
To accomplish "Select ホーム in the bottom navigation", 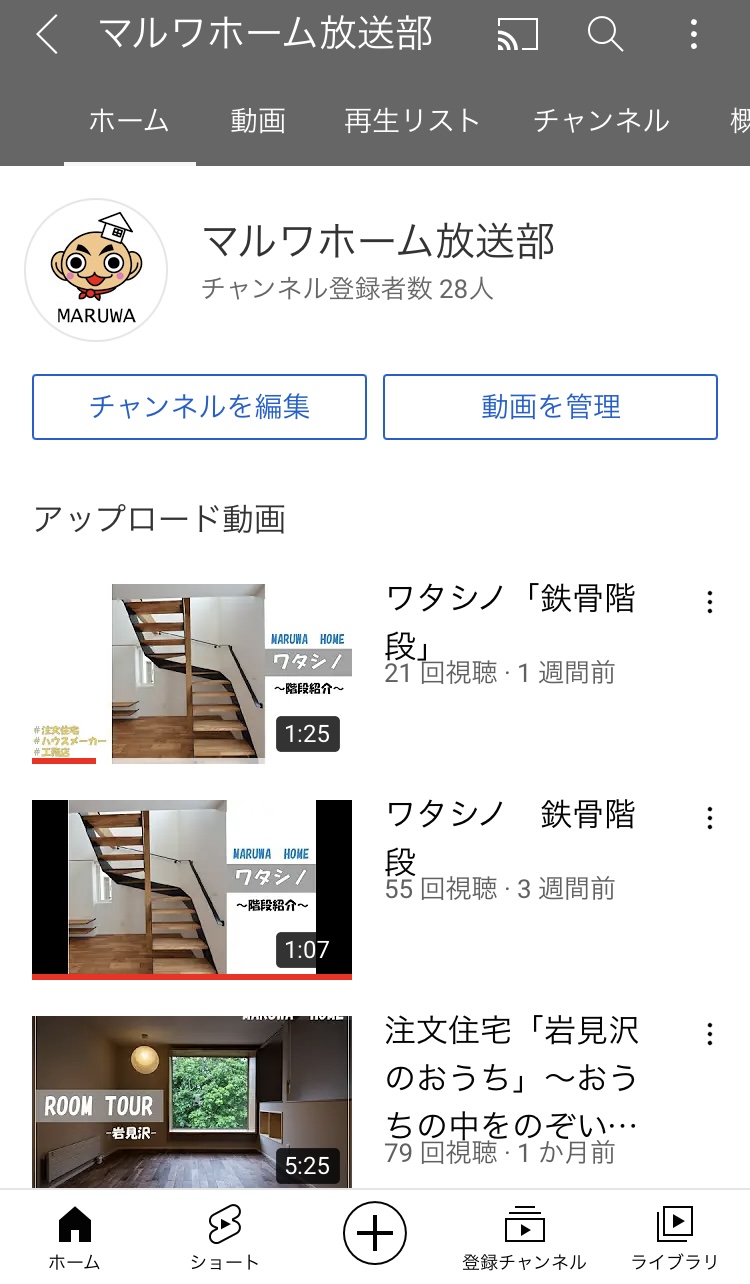I will click(75, 1237).
